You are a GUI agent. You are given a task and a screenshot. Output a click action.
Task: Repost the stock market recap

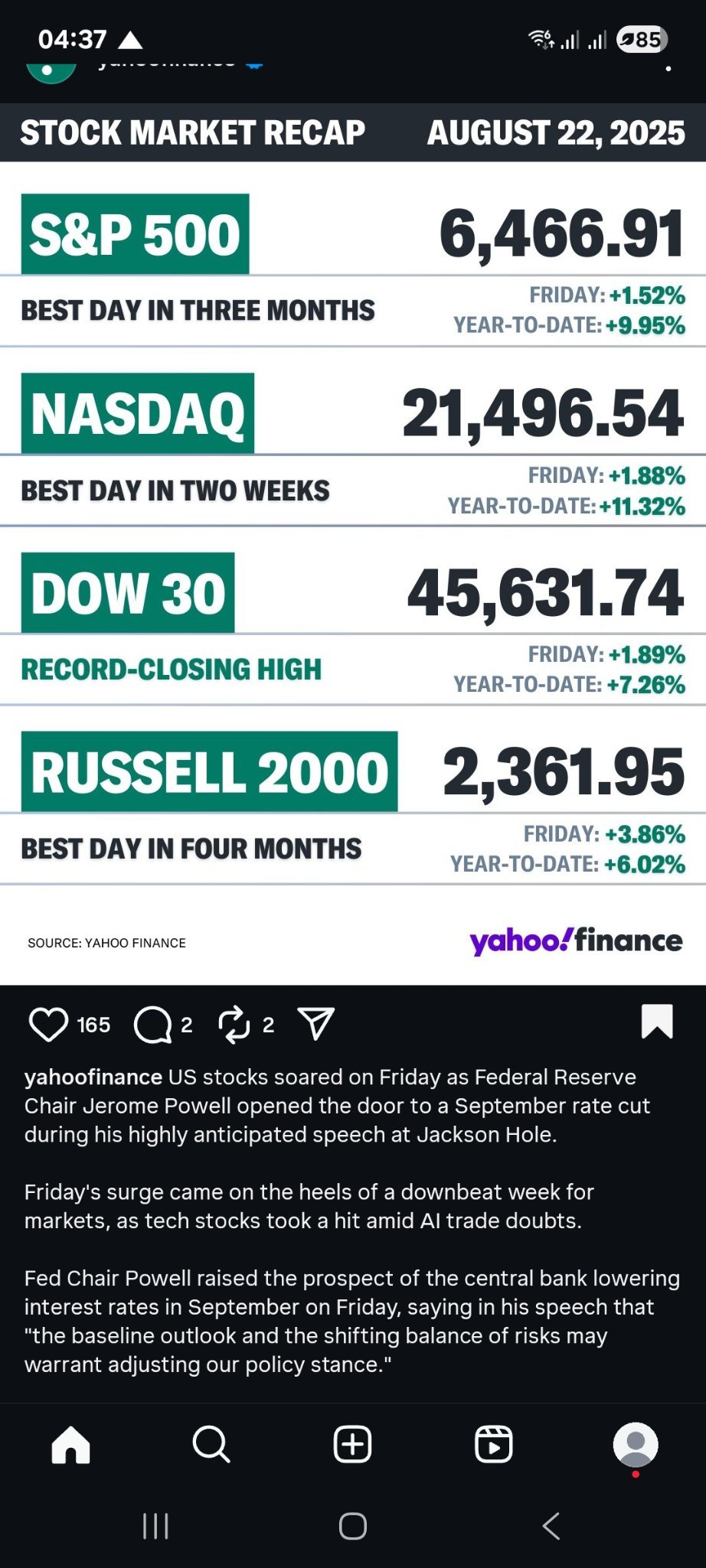234,1025
